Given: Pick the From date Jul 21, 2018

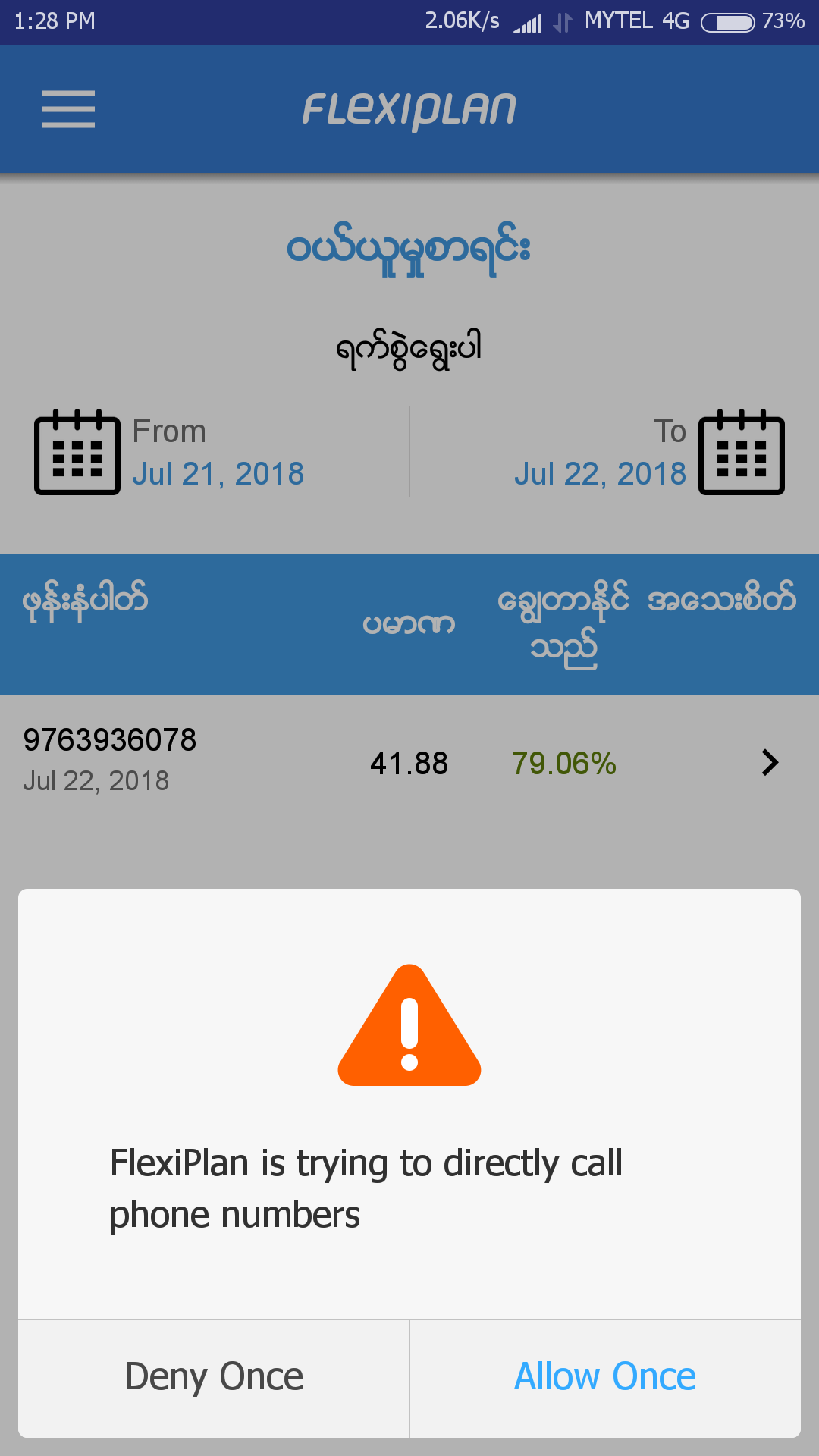Looking at the screenshot, I should tap(217, 474).
